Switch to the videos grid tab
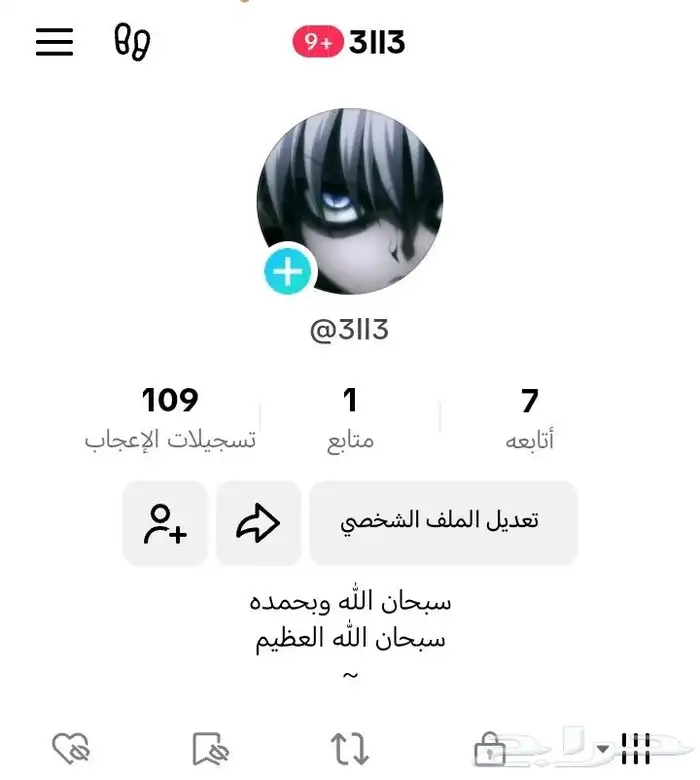The width and height of the screenshot is (700, 780). (634, 747)
